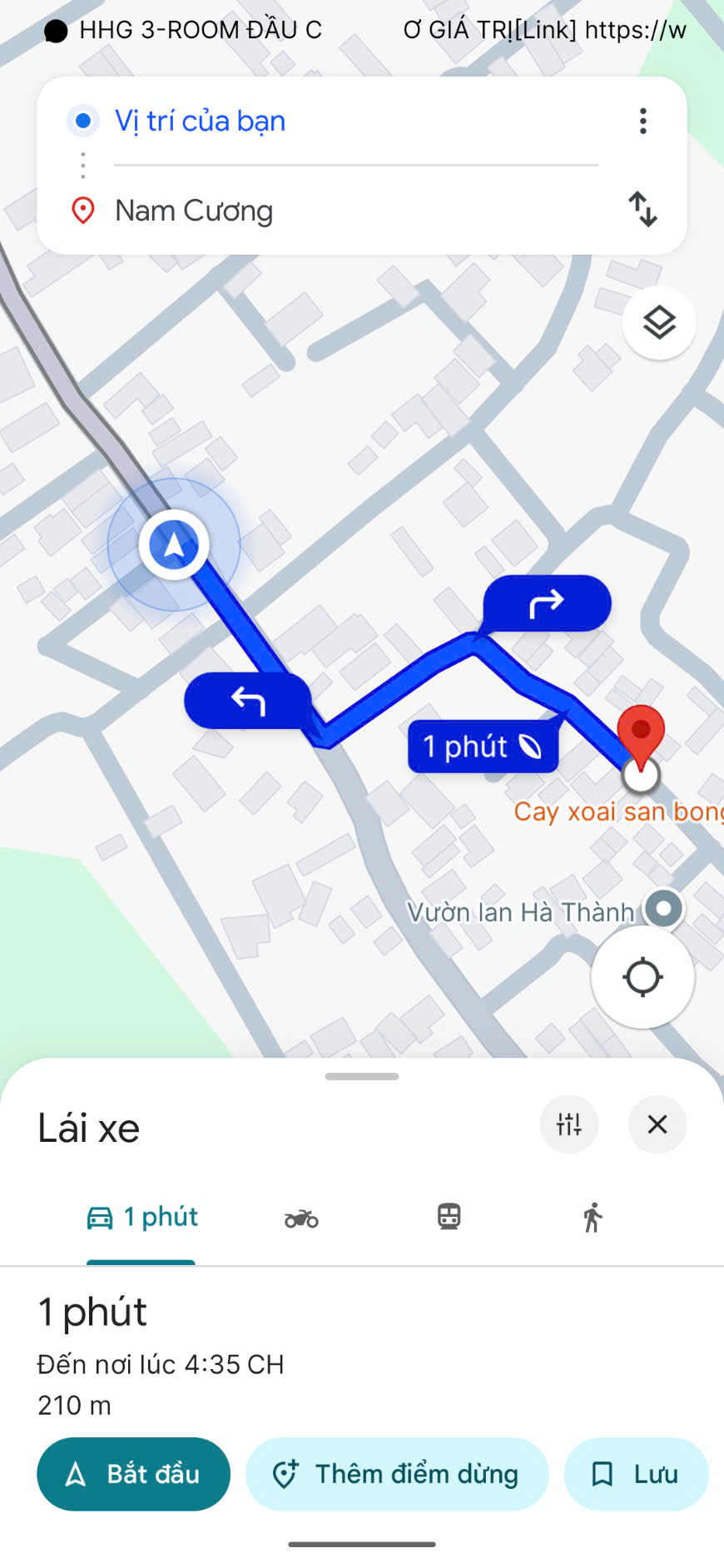Select the transit travel mode icon
This screenshot has height=1568, width=724.
point(447,1218)
